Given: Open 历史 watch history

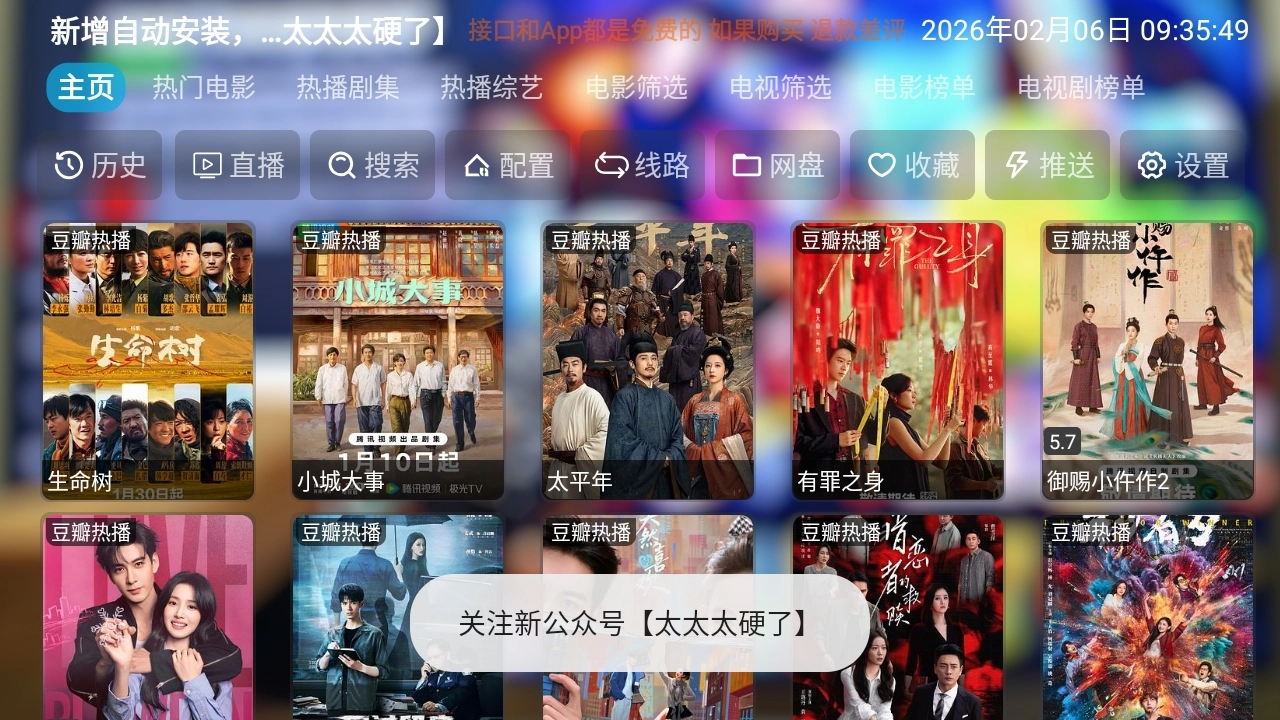Looking at the screenshot, I should point(100,165).
